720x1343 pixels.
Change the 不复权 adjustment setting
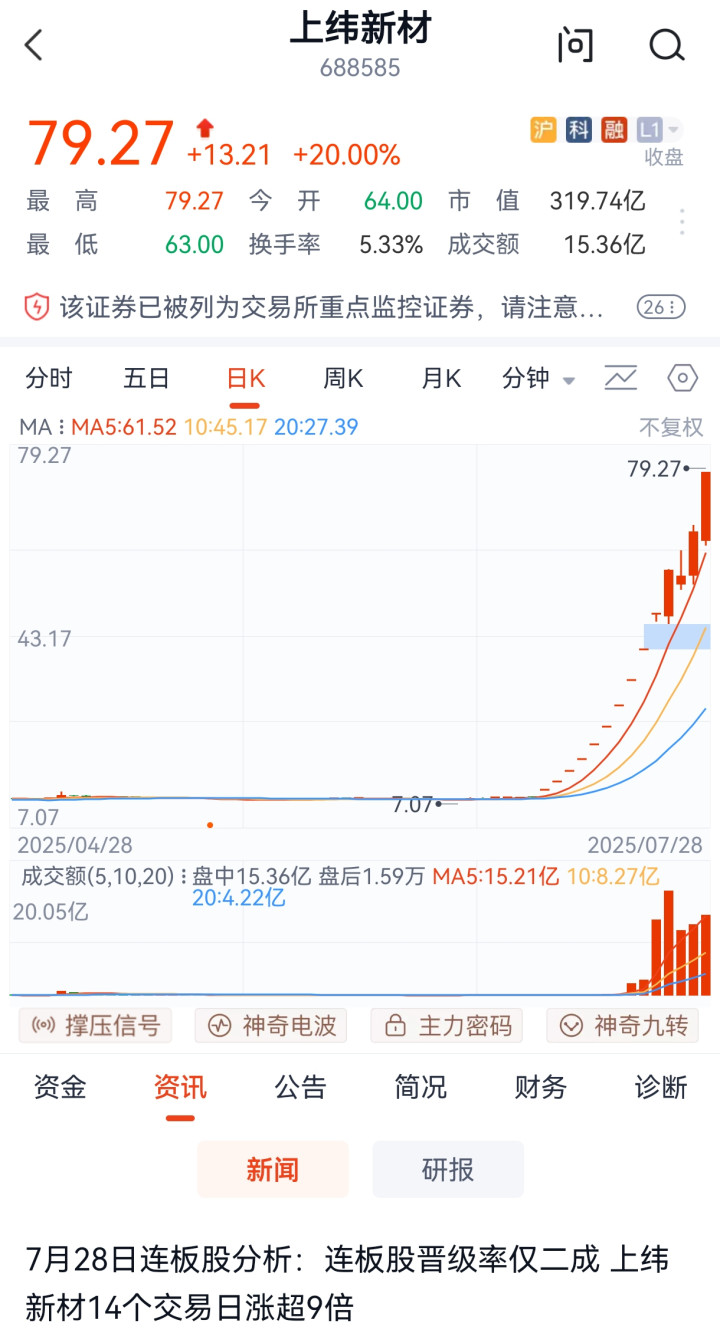[x=671, y=427]
